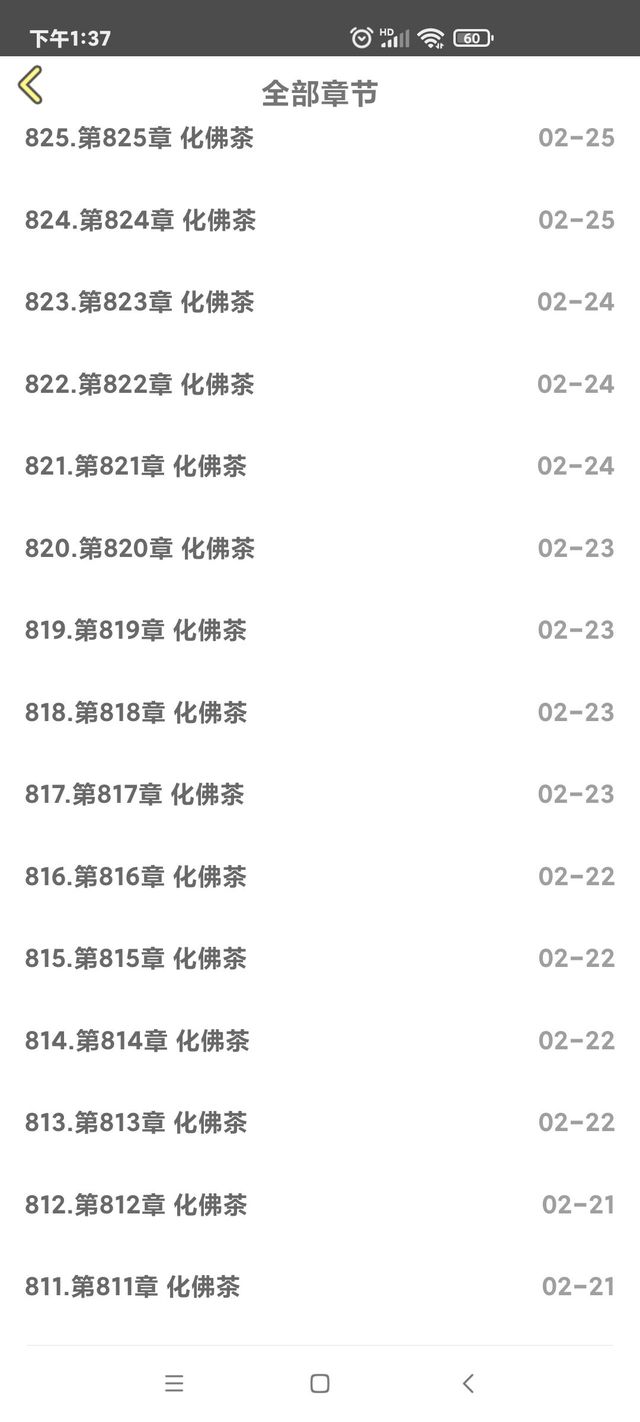The image size is (640, 1422).
Task: Open chapter 825 化佛茶
Action: pyautogui.click(x=139, y=138)
